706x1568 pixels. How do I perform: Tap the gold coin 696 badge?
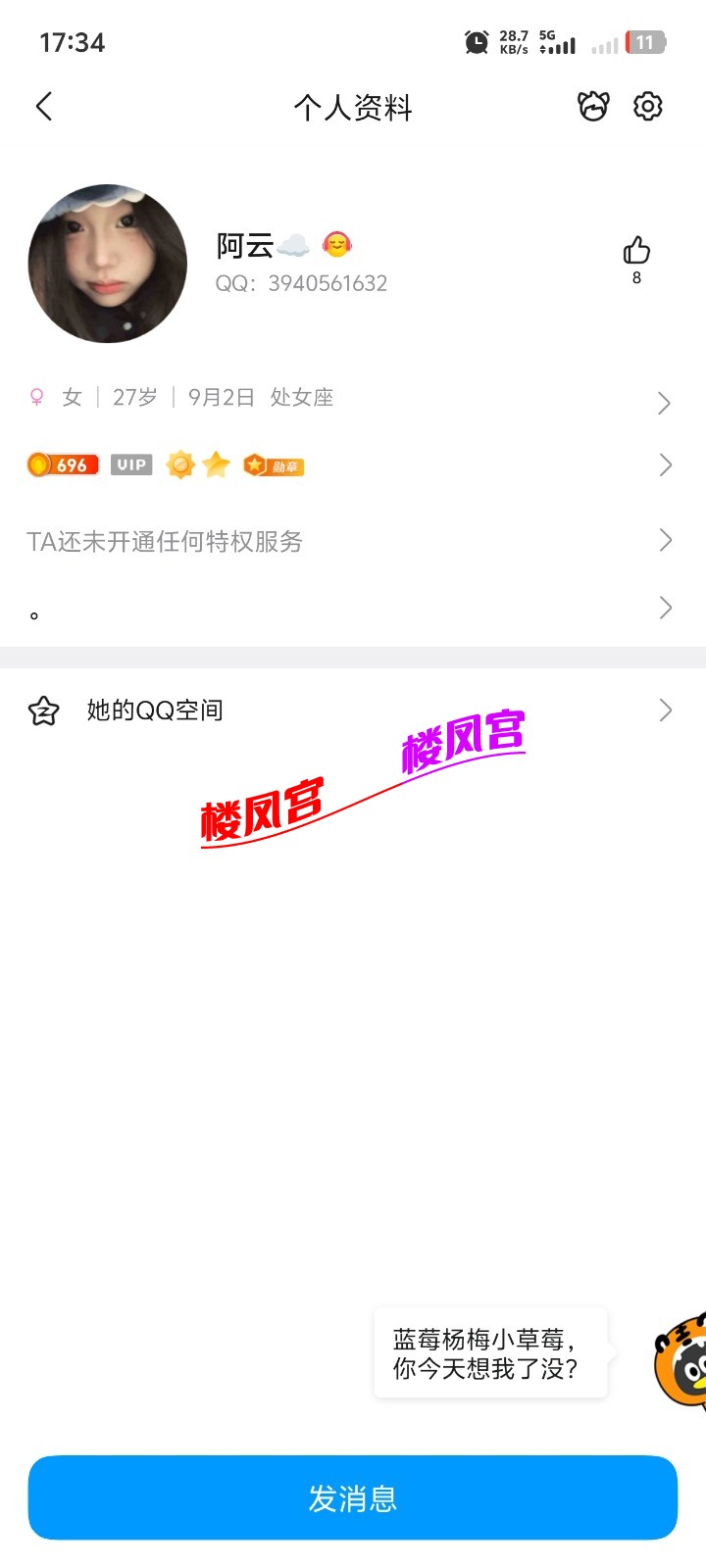(x=63, y=465)
